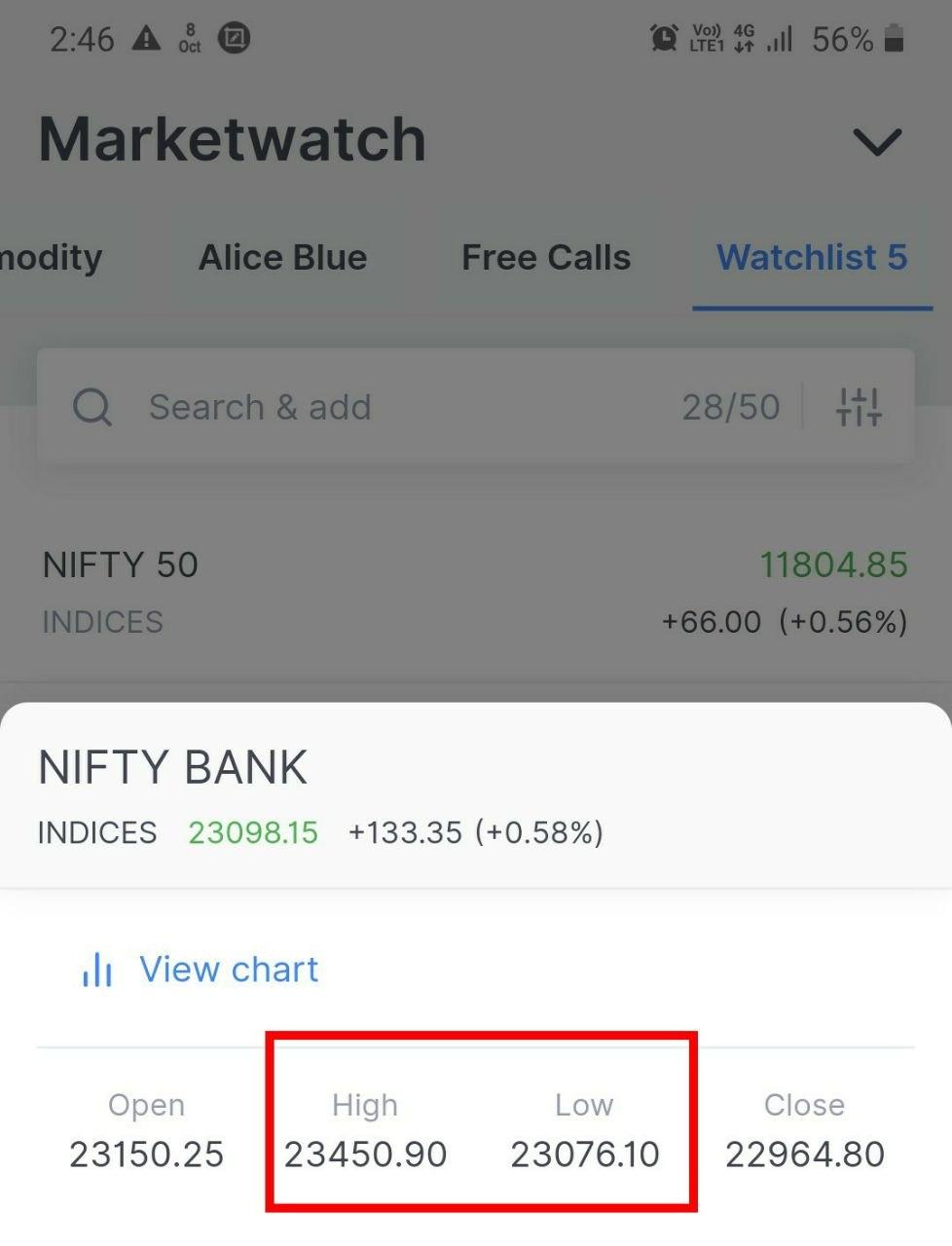
Task: Tap the NIFTY BANK index name
Action: point(172,767)
